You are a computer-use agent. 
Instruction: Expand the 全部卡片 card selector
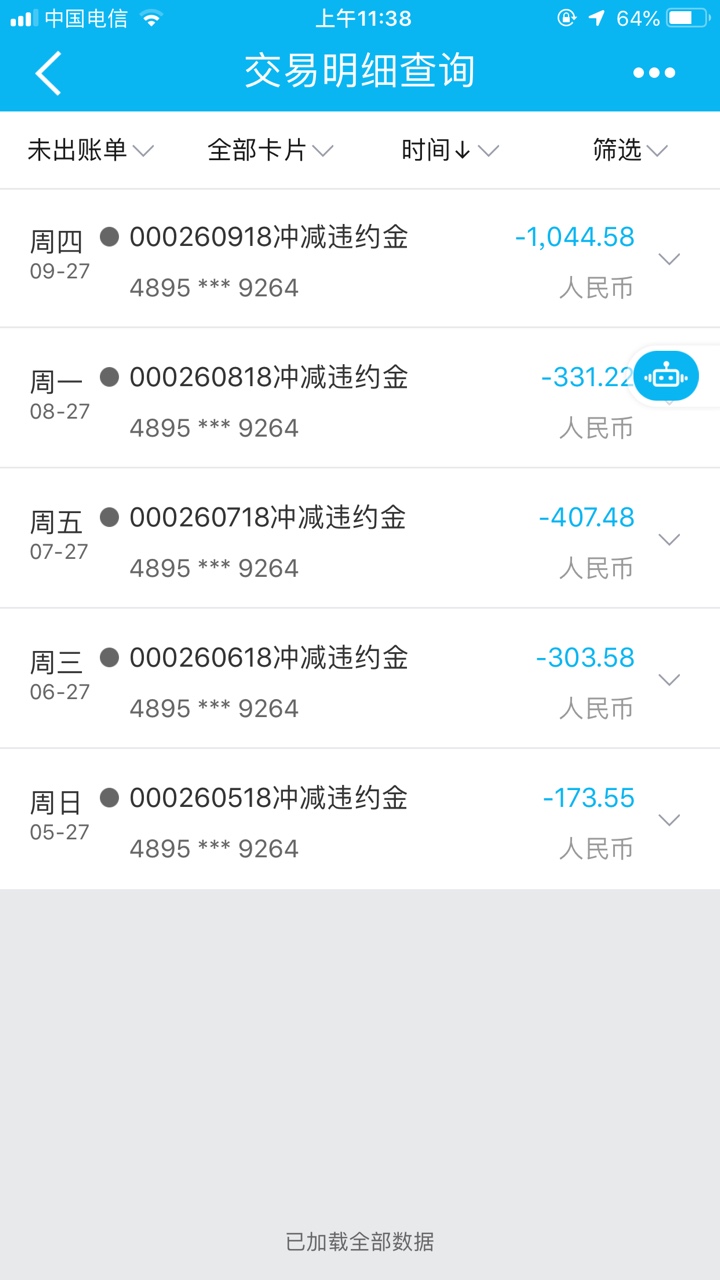click(270, 150)
